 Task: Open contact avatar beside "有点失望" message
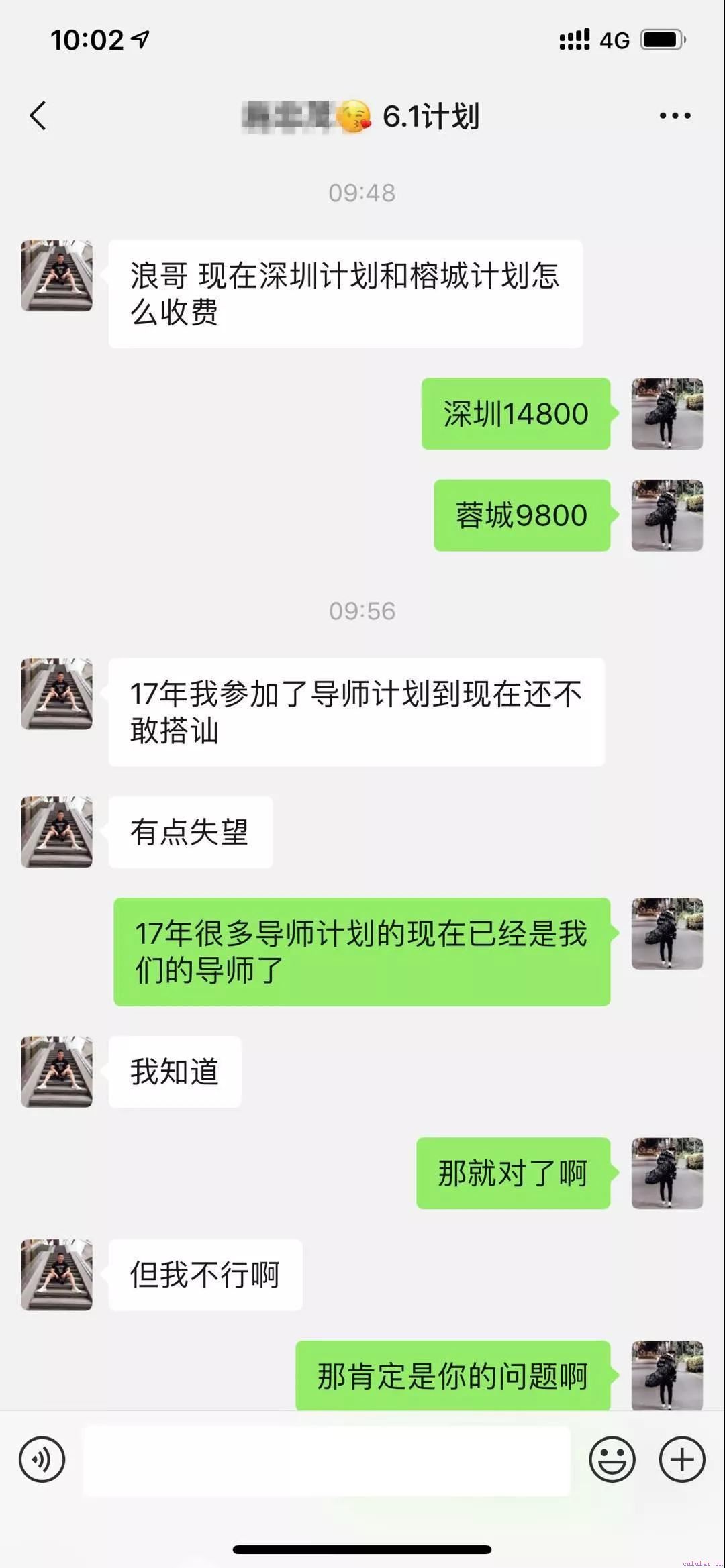(x=57, y=831)
